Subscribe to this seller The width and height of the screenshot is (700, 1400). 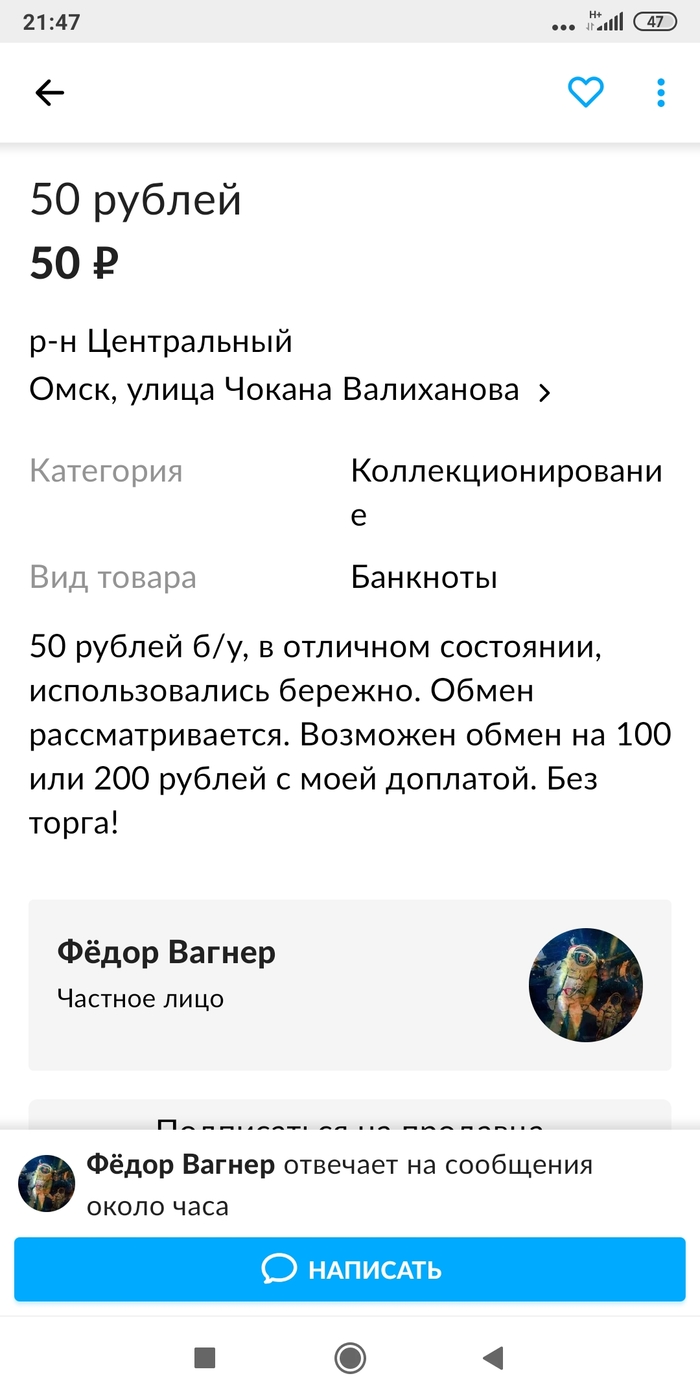[x=349, y=1120]
